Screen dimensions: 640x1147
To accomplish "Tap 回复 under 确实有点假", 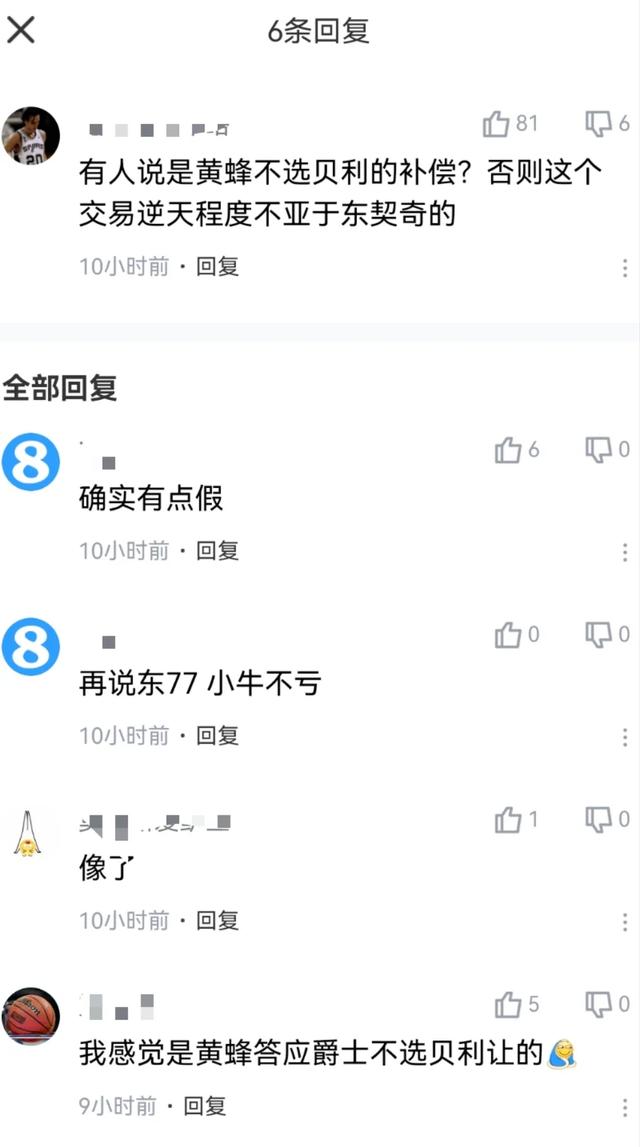I will [217, 551].
